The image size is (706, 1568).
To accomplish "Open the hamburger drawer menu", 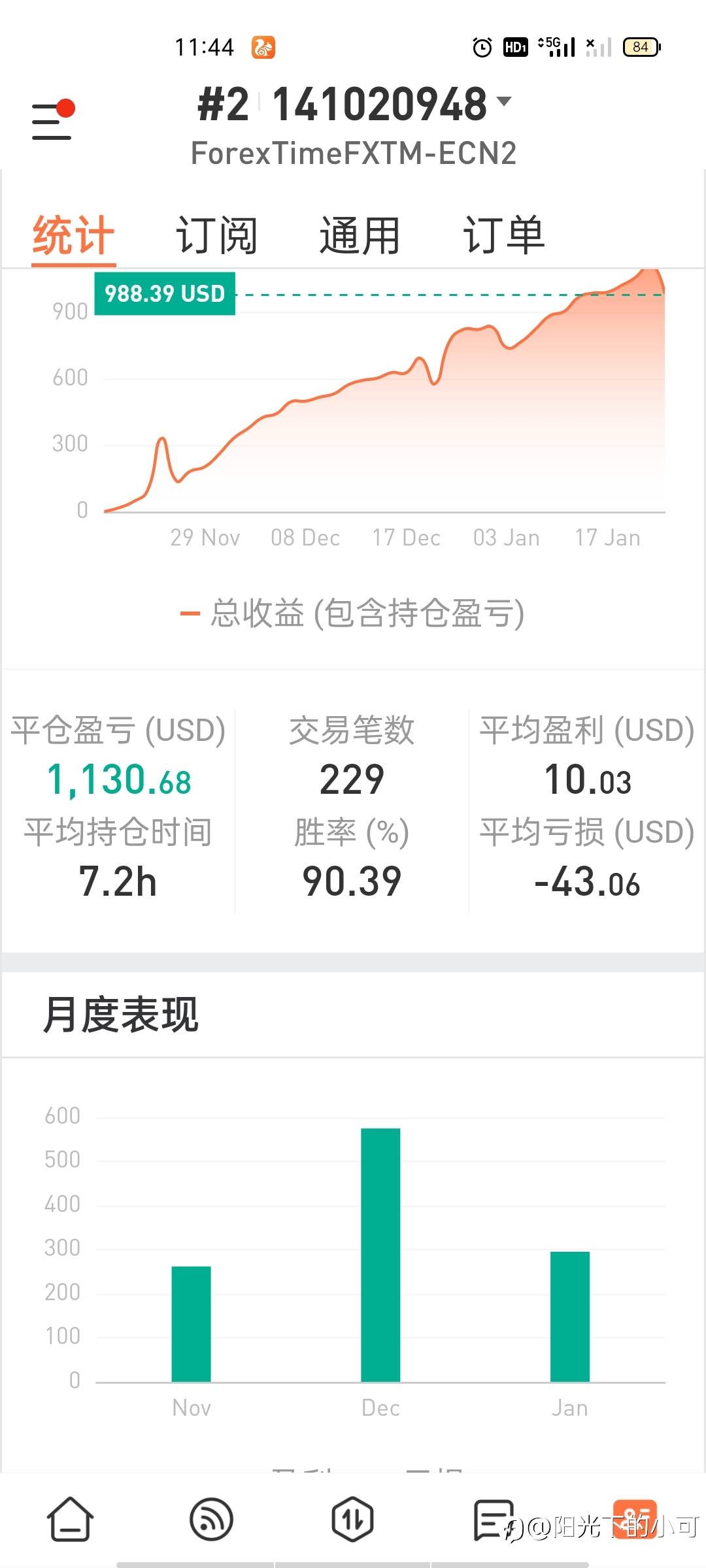I will pos(52,120).
